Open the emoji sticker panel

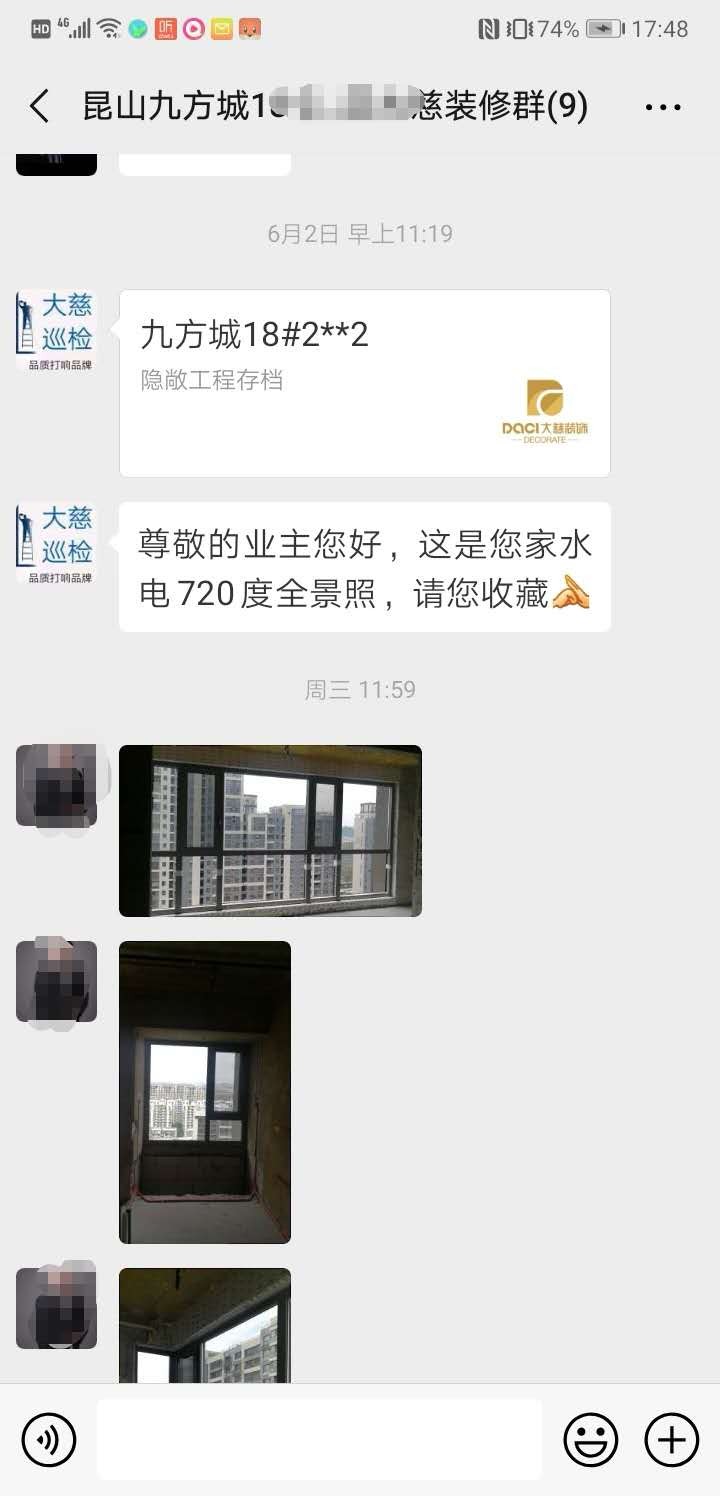pyautogui.click(x=591, y=1440)
